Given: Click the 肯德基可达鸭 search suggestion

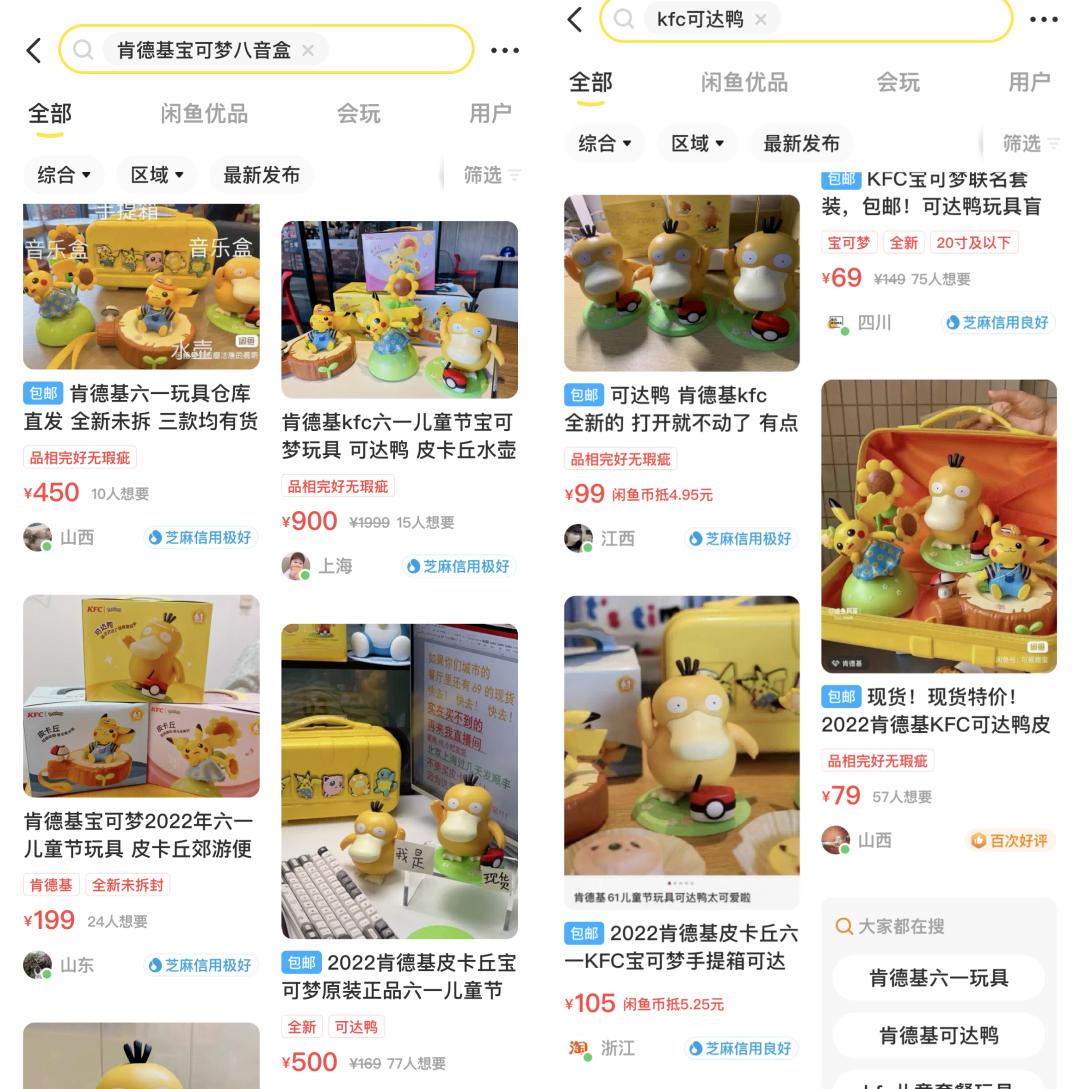Looking at the screenshot, I should (938, 1035).
